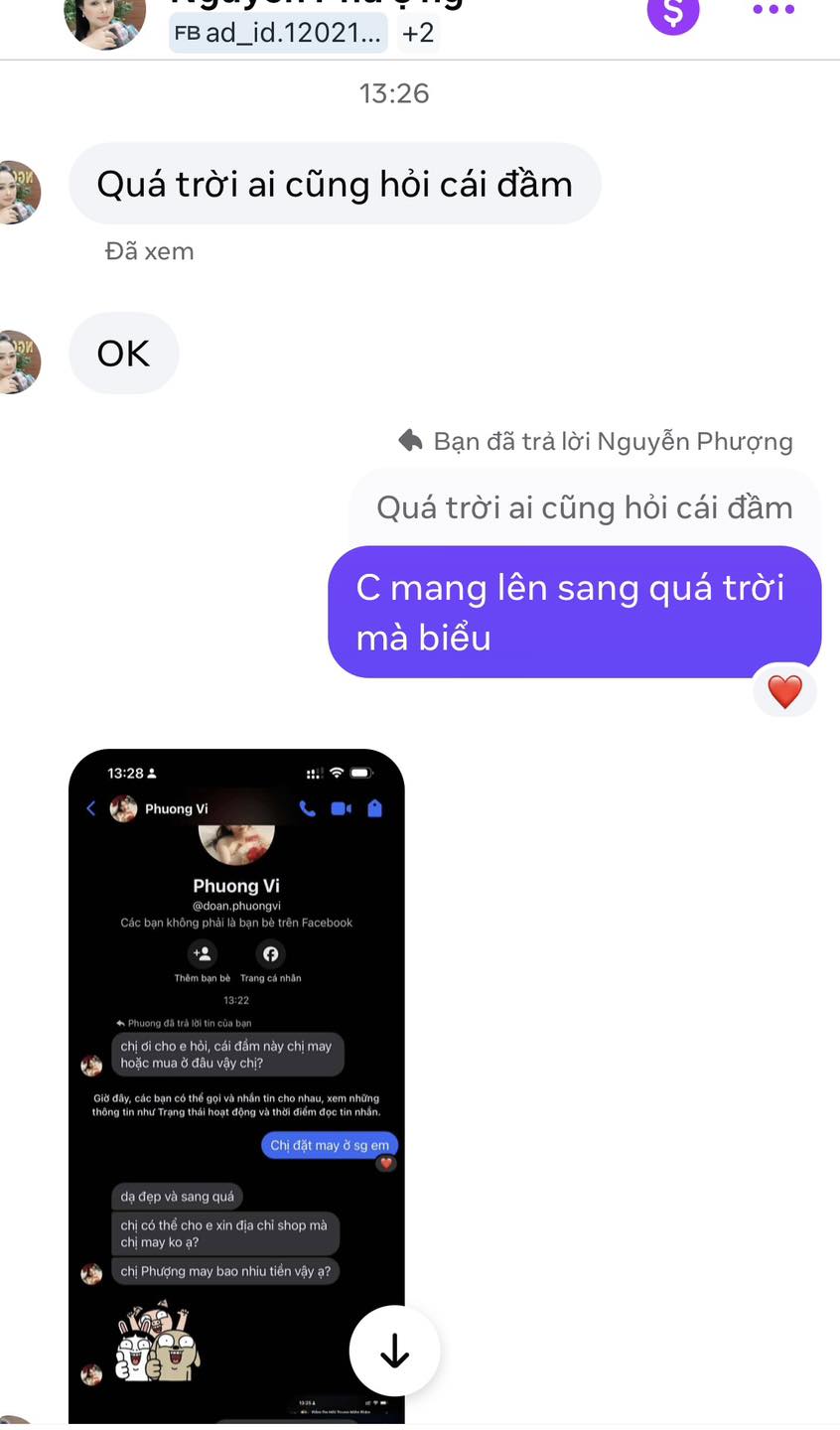Show the +2 additional labels
Screen dimensions: 840x1430
pos(418,33)
